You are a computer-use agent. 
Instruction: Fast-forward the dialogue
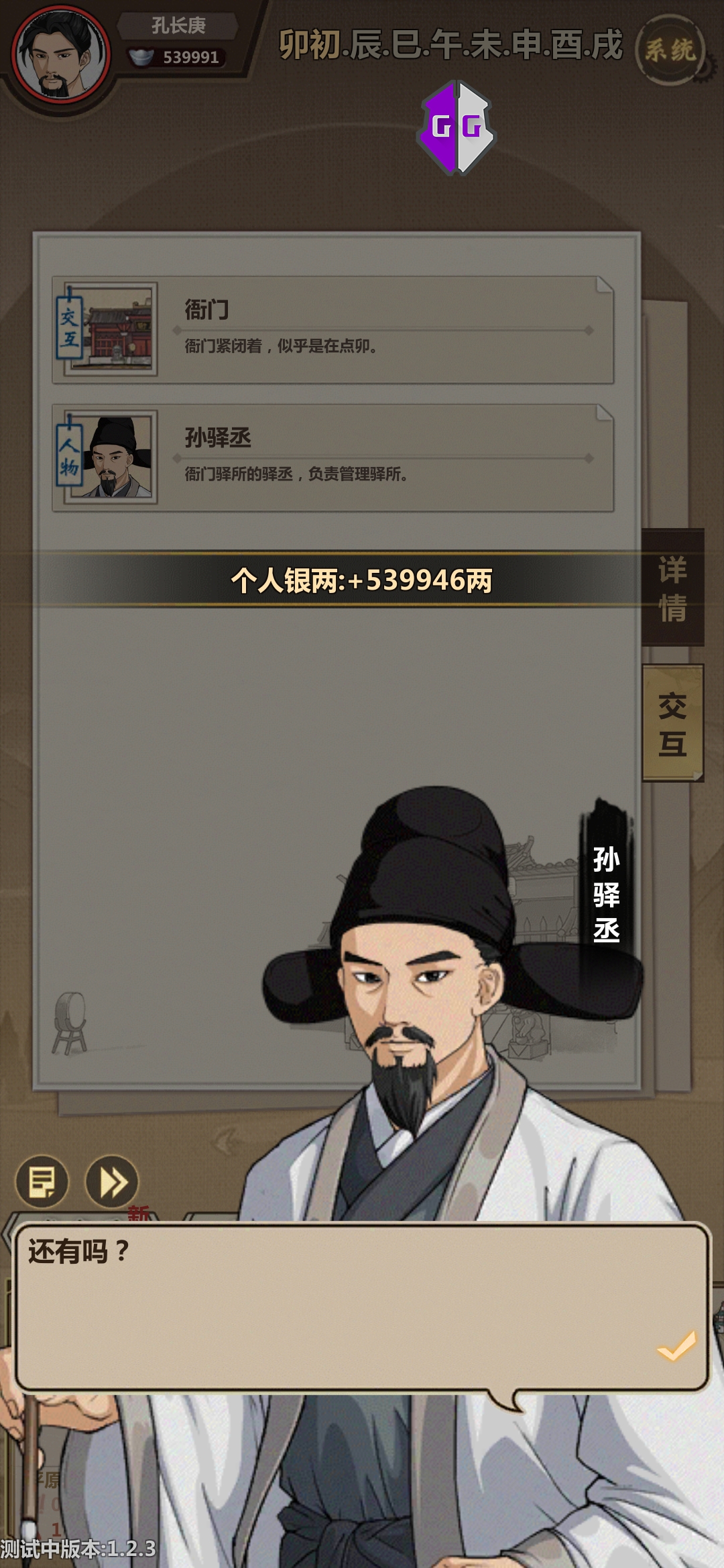tap(112, 1182)
